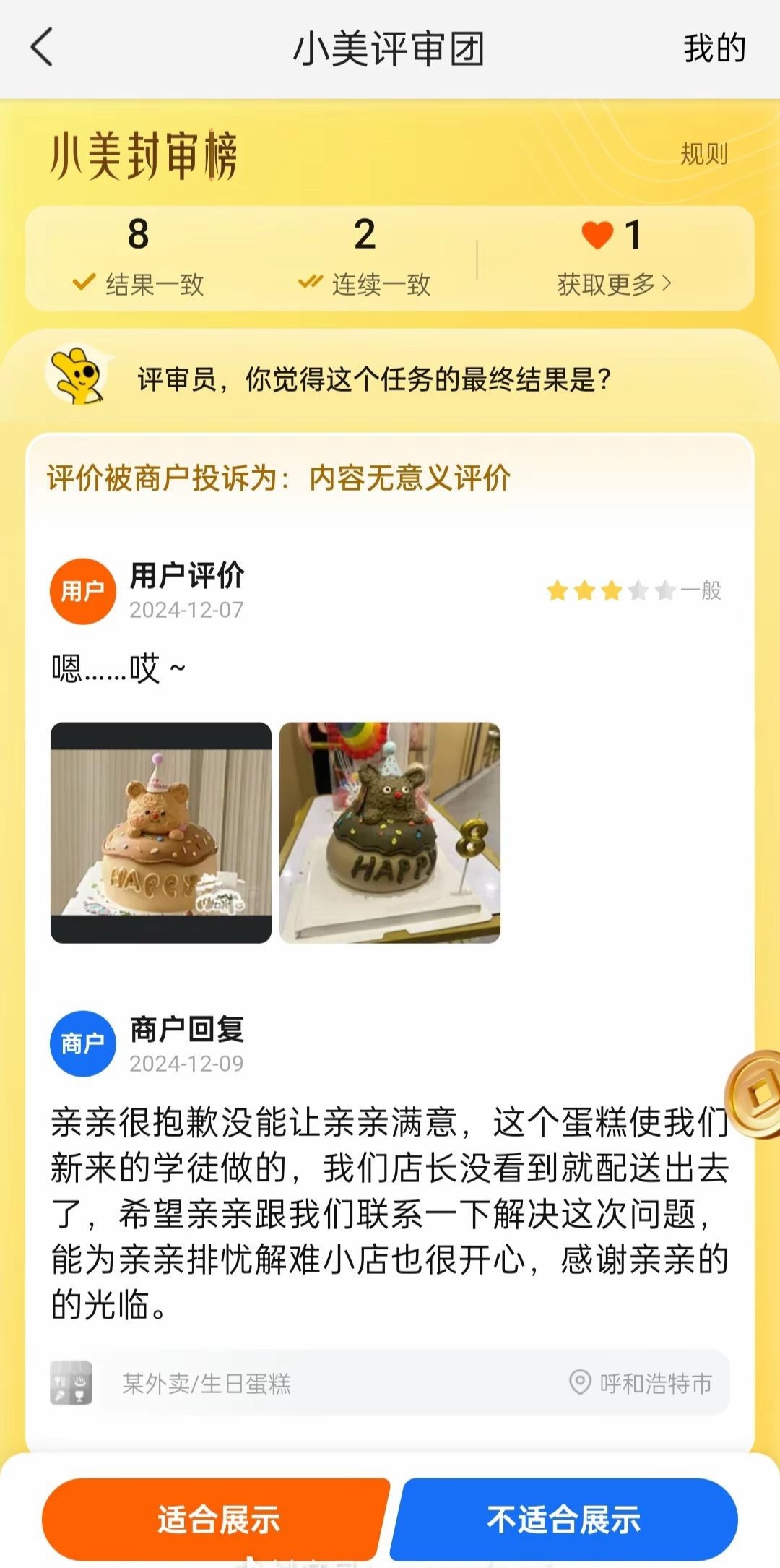The width and height of the screenshot is (780, 1568).
Task: Vote 适合展示 for this review
Action: [217, 1519]
